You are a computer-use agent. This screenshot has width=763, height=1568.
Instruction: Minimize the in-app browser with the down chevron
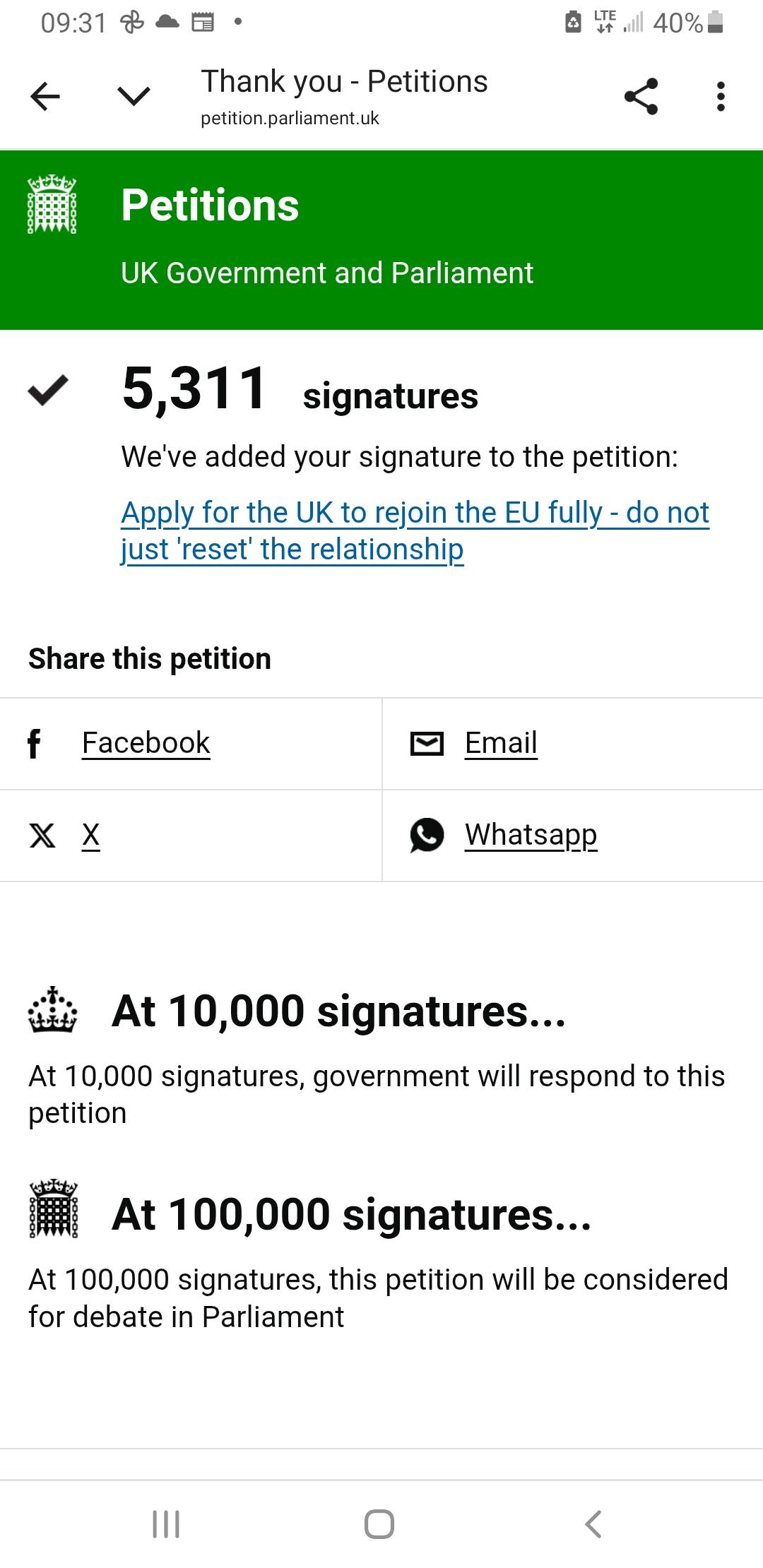(x=134, y=96)
